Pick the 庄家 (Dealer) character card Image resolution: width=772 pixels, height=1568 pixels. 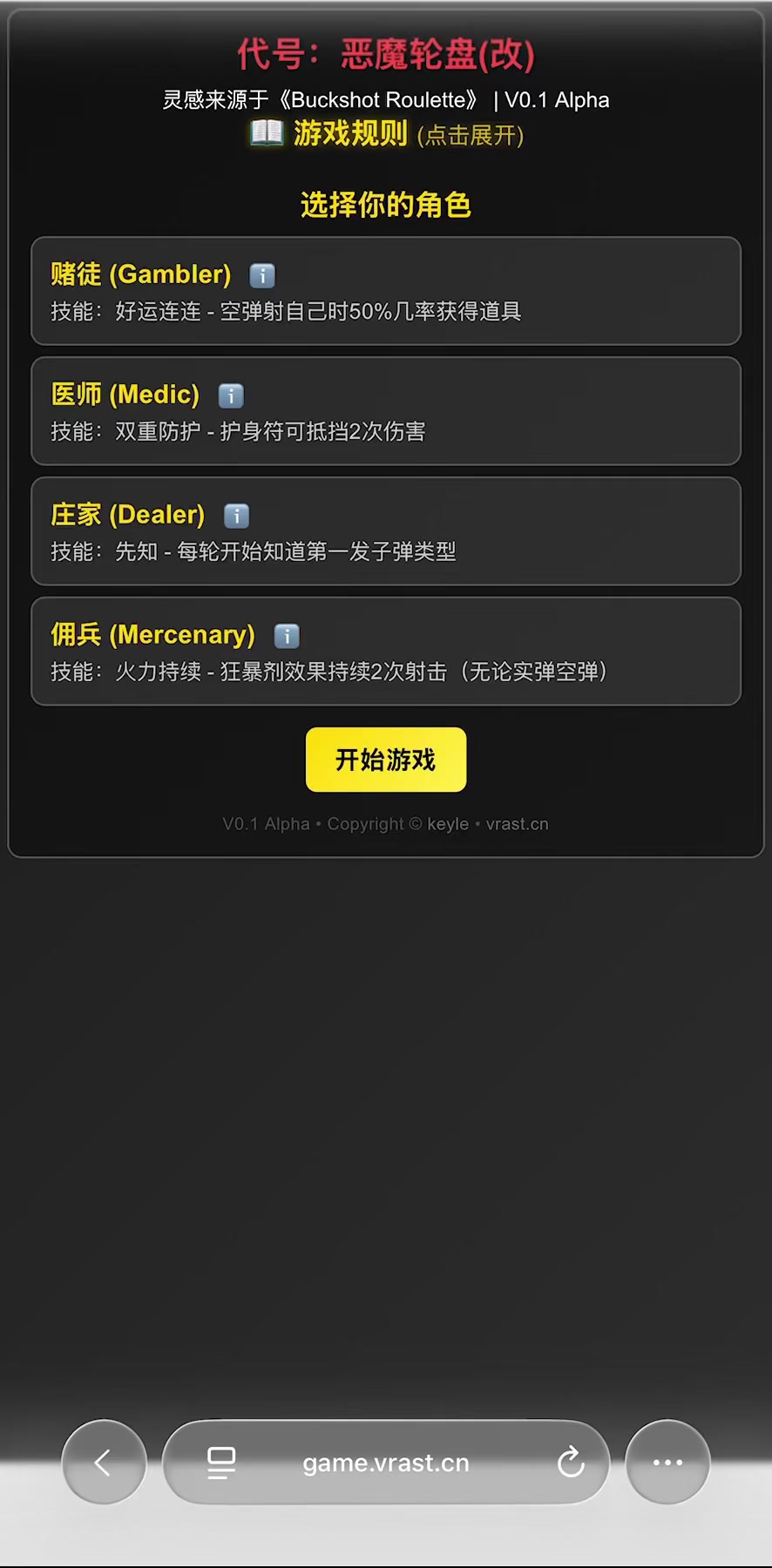[x=386, y=531]
